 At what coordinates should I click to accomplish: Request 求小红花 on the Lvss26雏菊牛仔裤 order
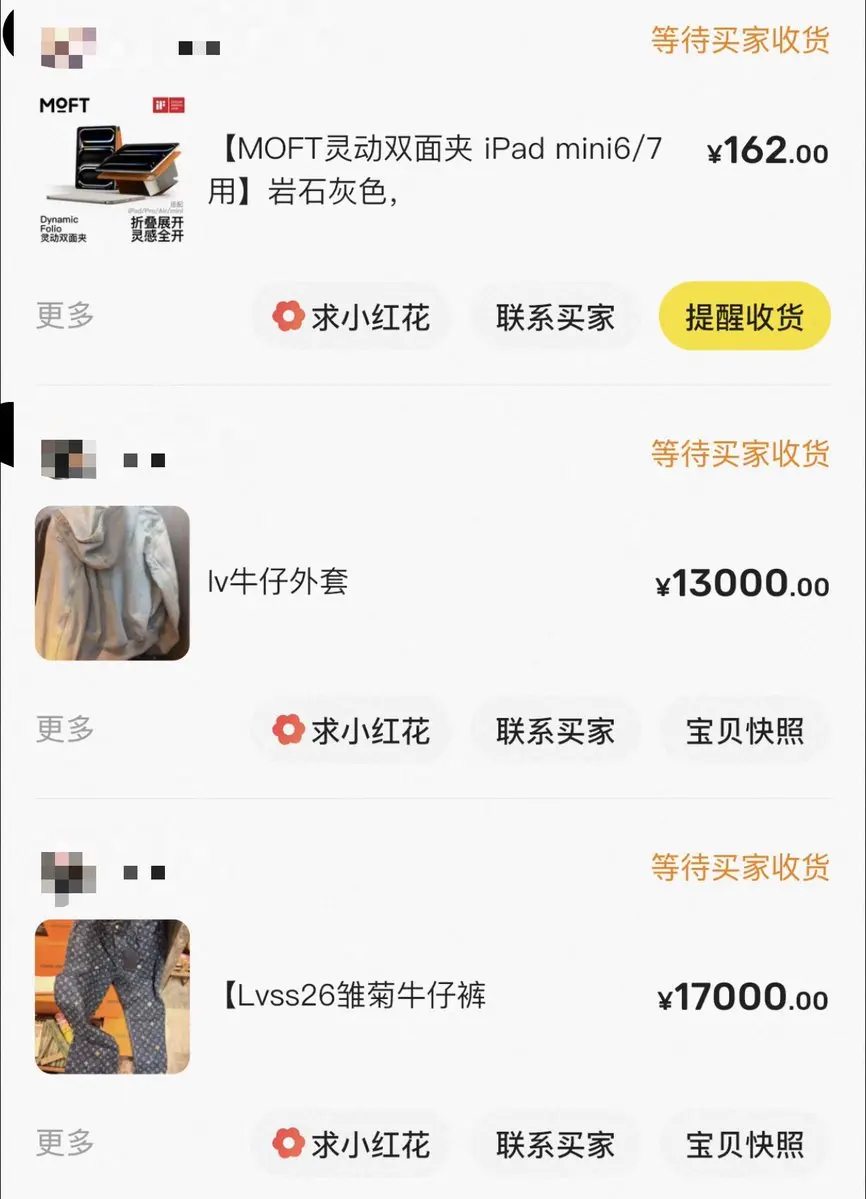coord(351,1144)
